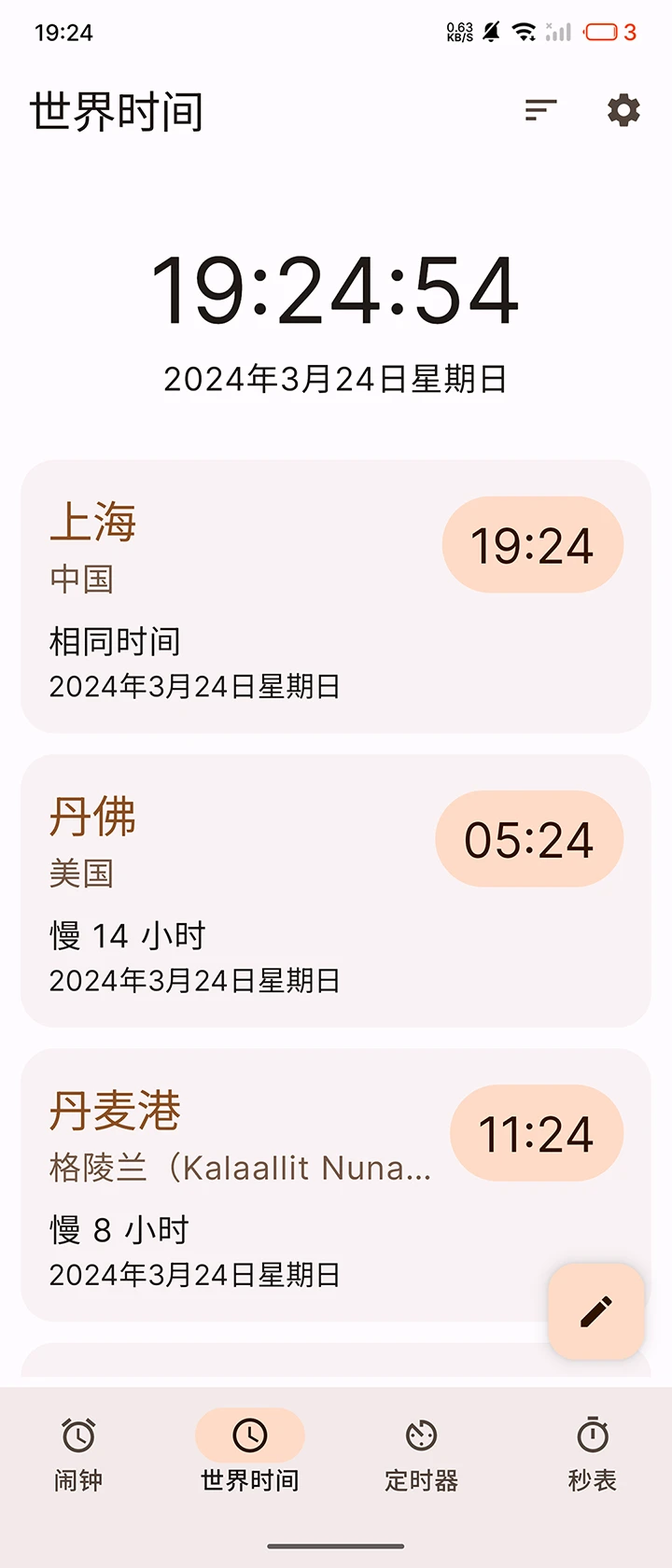Screen dimensions: 672x1568
Task: Tap the large 19:24:54 clock display
Action: (336, 291)
